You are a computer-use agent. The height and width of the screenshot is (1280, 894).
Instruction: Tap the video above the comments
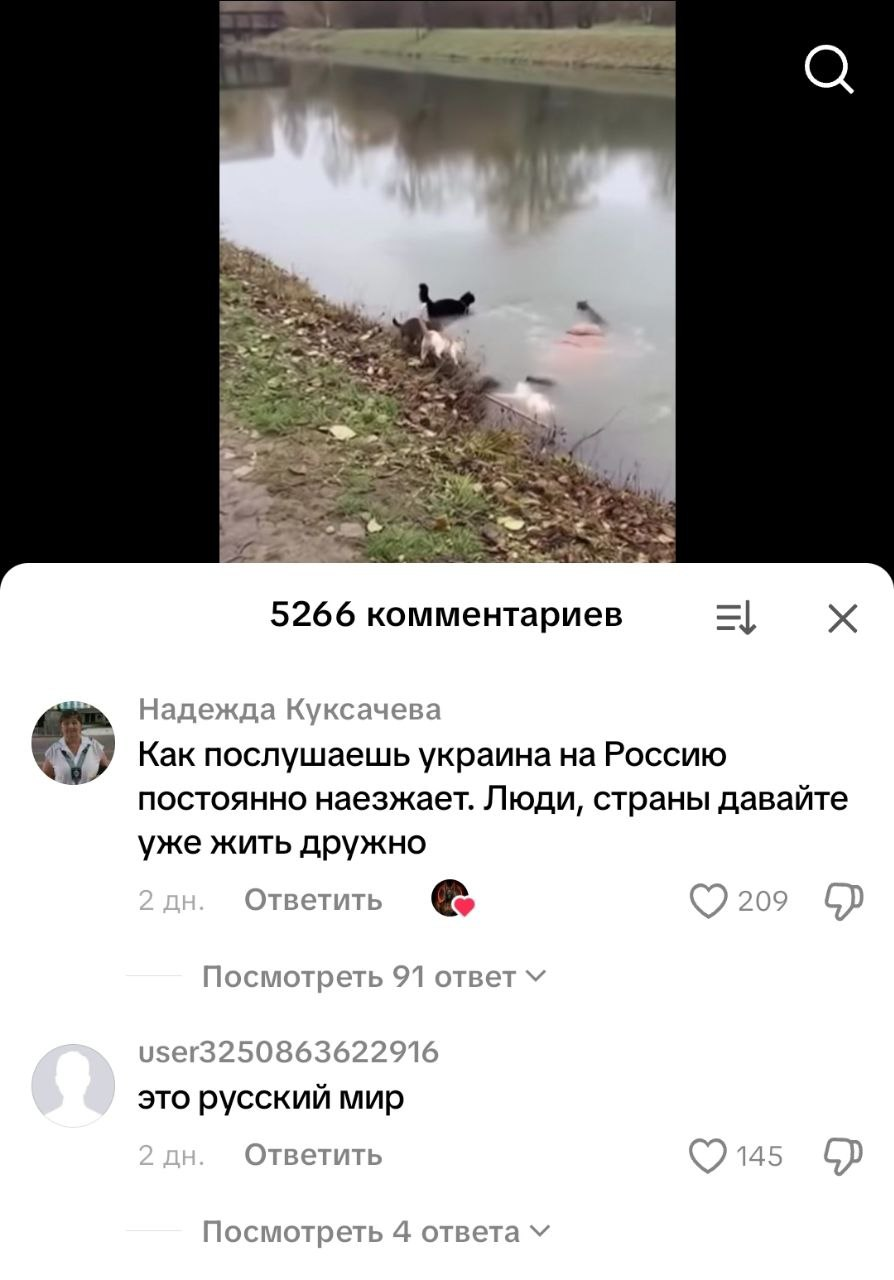[447, 280]
